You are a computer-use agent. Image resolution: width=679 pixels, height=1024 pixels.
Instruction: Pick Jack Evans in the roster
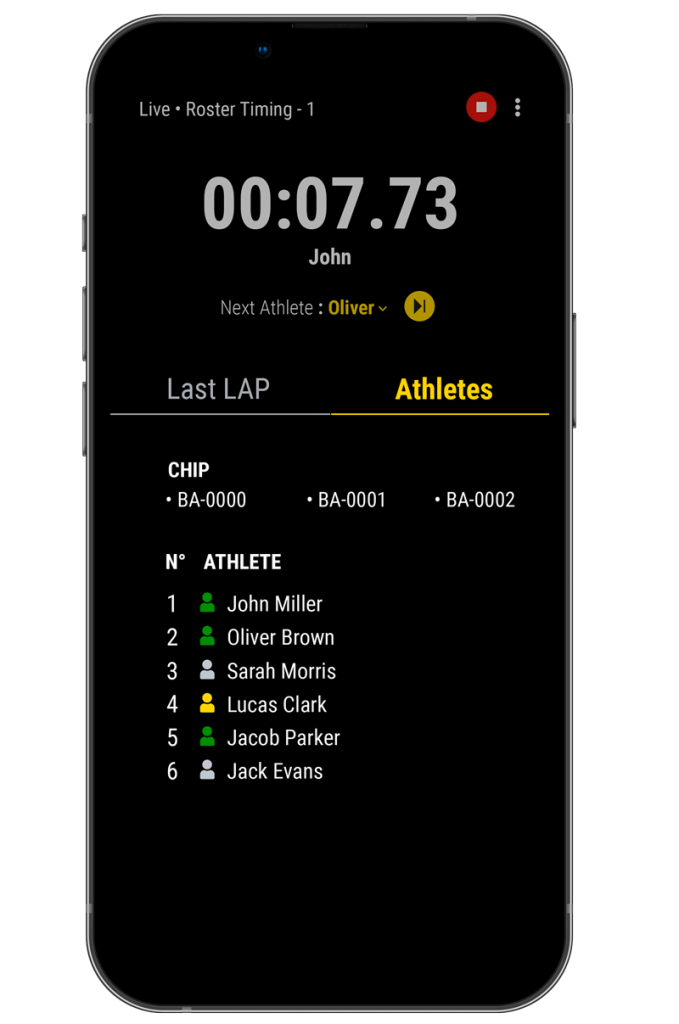pos(274,771)
